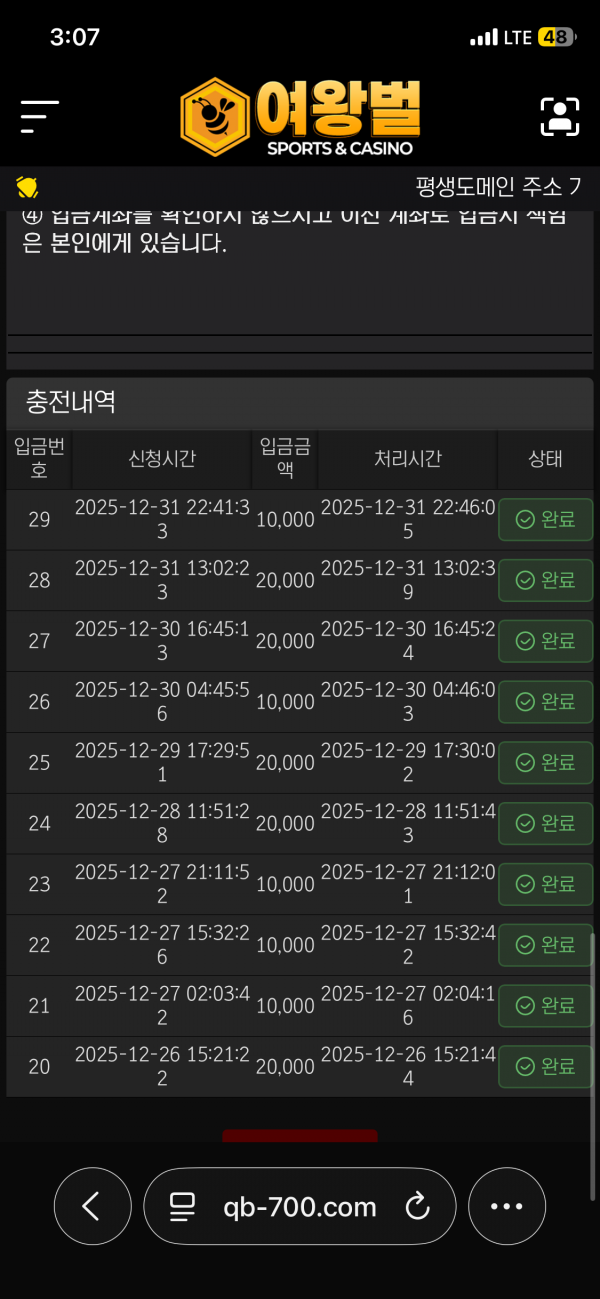The width and height of the screenshot is (600, 1299).
Task: Reload the current page
Action: pyautogui.click(x=417, y=1207)
